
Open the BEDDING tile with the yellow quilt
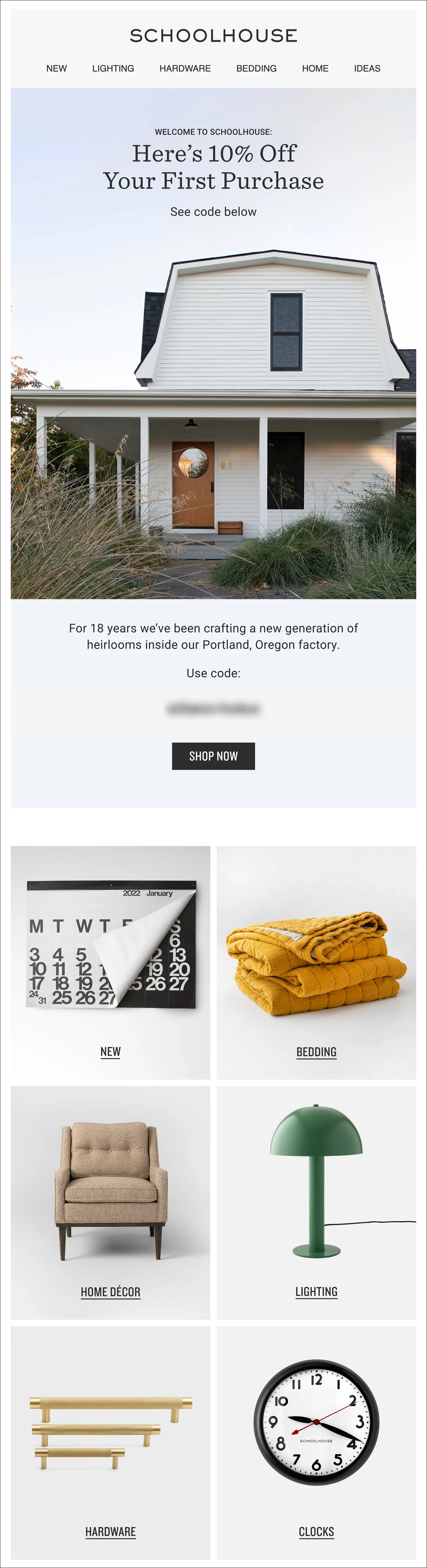(x=316, y=962)
